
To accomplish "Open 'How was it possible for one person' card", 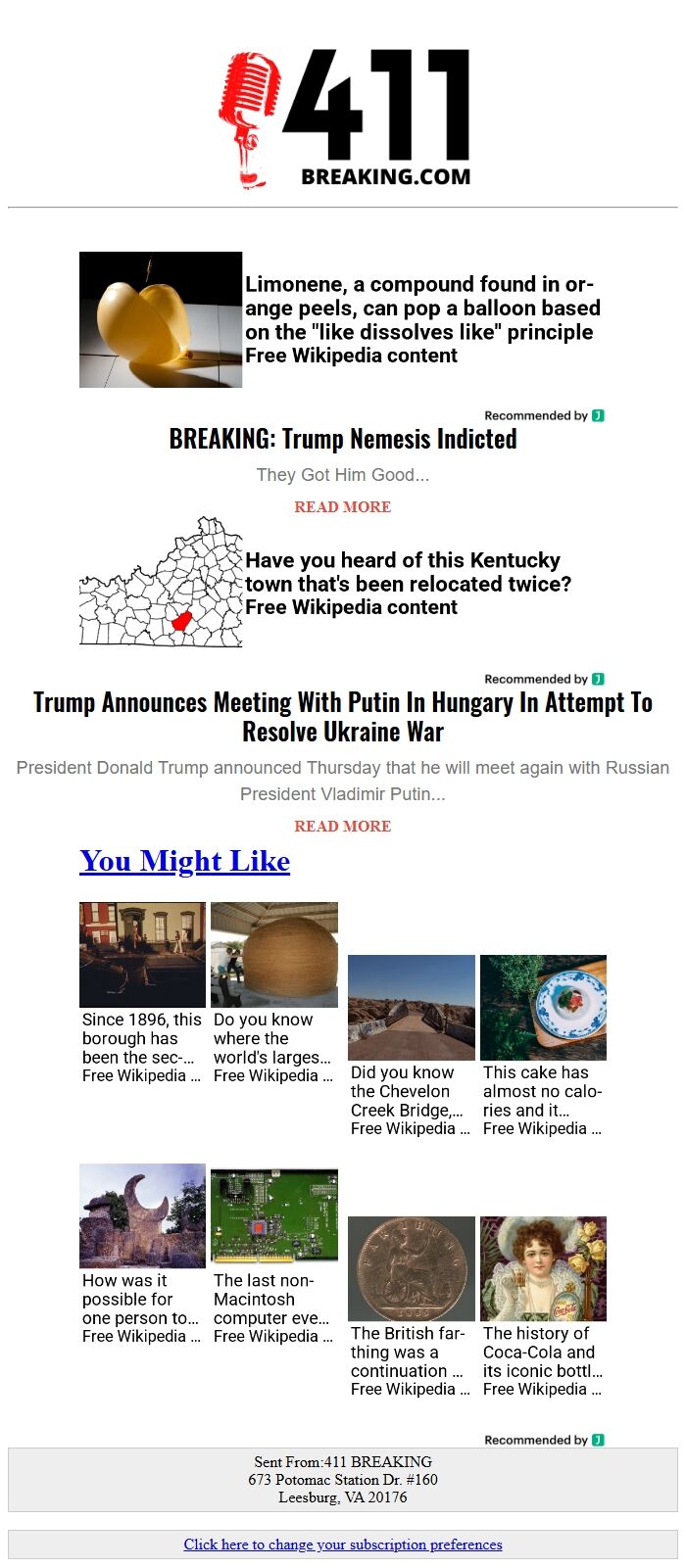I will [143, 1255].
